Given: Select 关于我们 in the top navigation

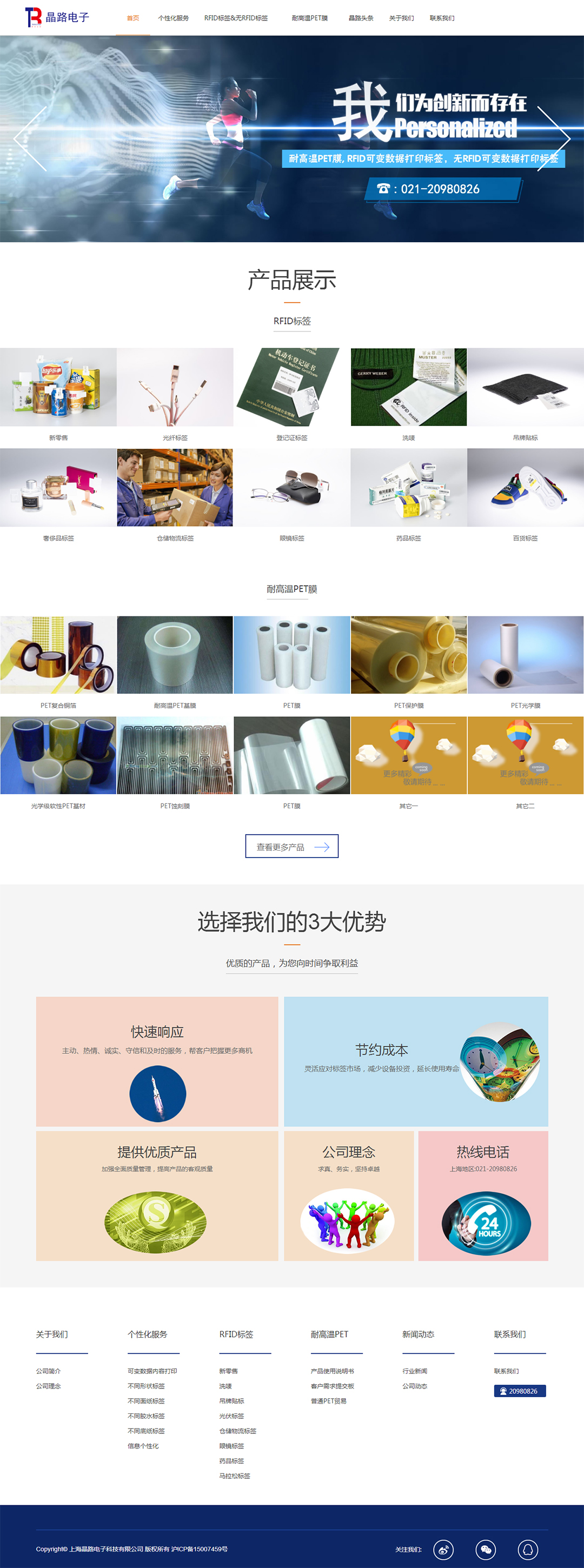Looking at the screenshot, I should [x=401, y=18].
